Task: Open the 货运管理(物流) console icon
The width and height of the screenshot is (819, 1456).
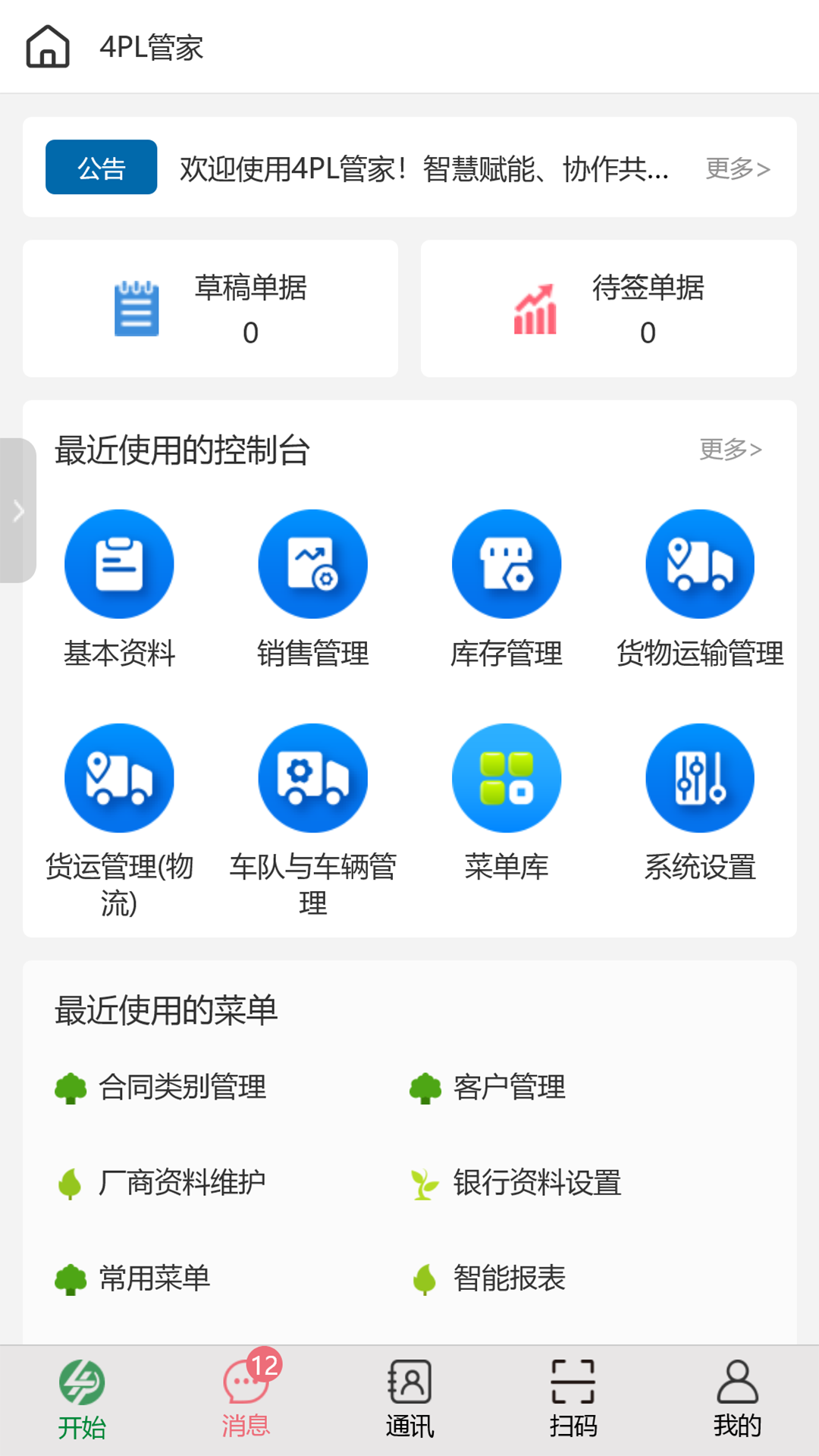Action: tap(119, 777)
